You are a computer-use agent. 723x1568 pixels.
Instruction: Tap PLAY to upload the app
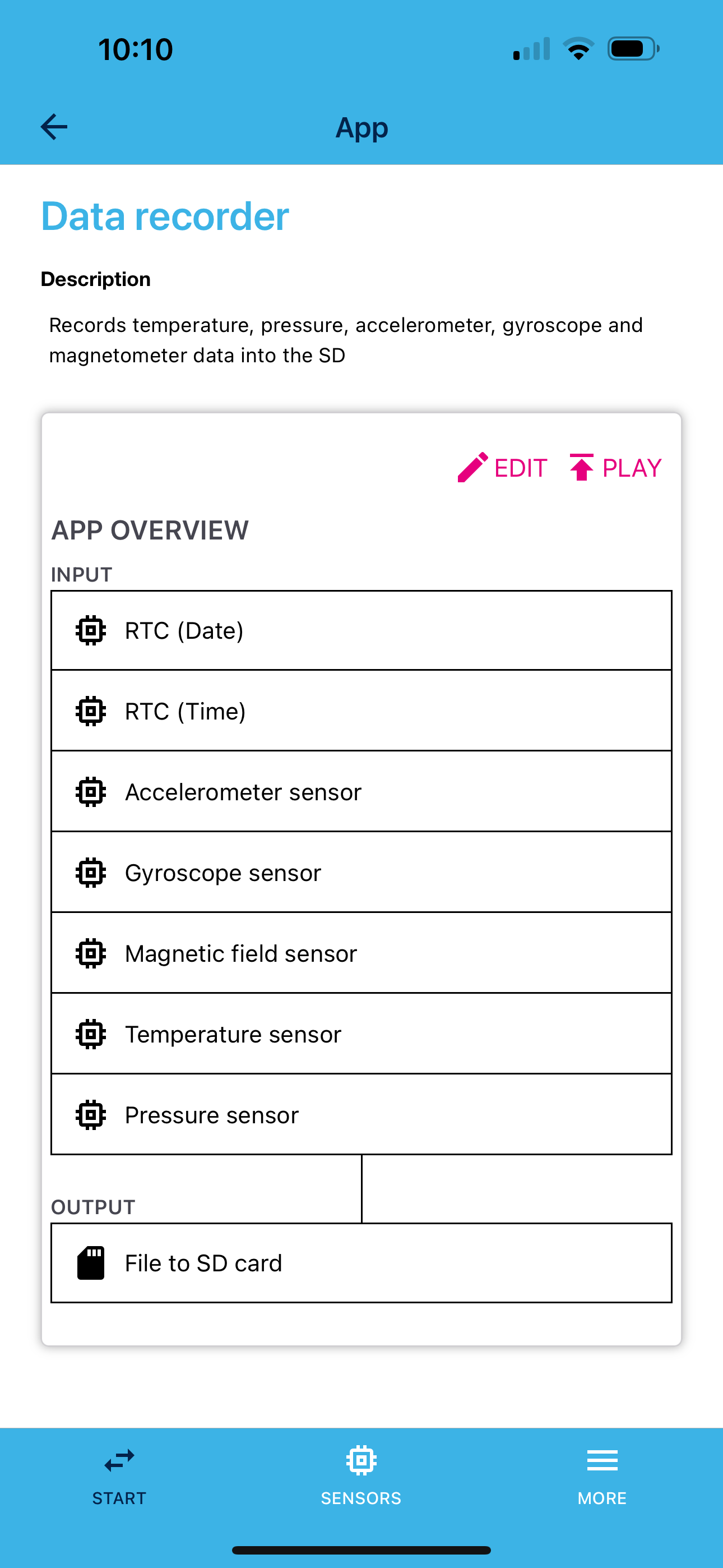click(616, 468)
